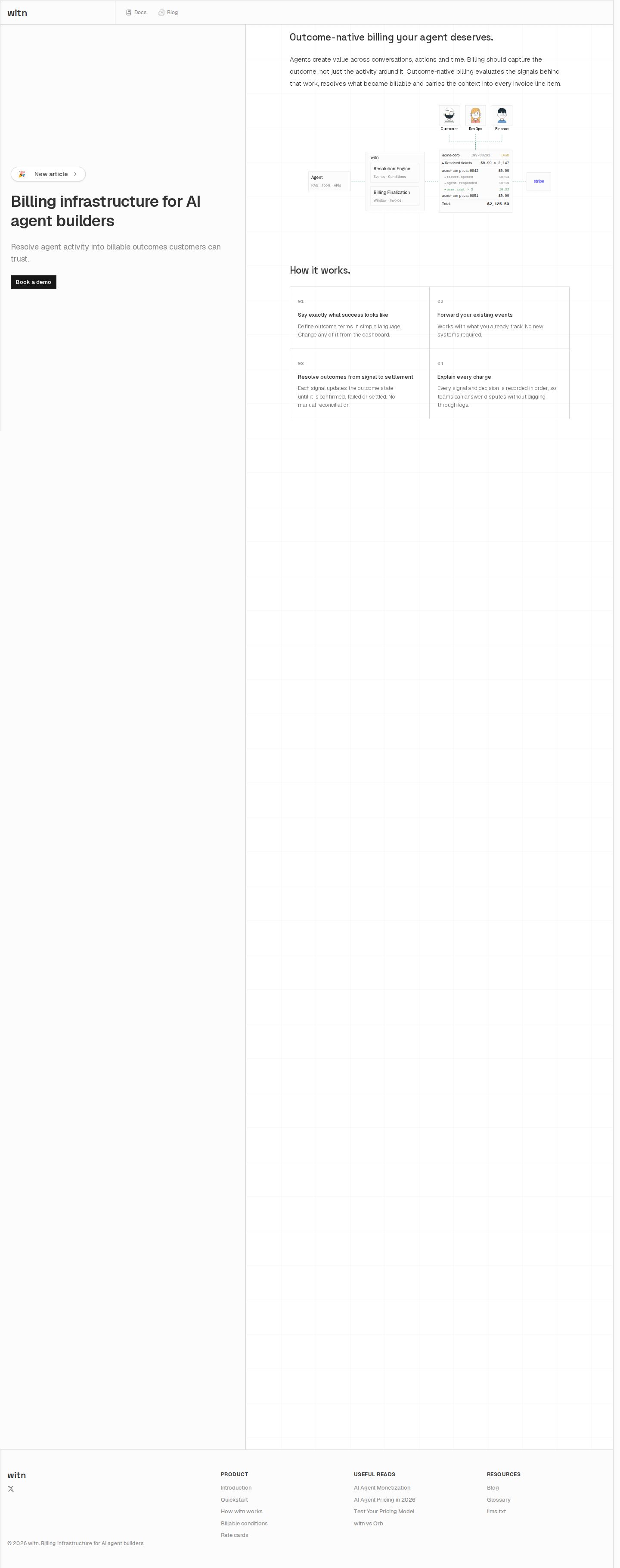Read AI Agent Monetization article

point(382,1488)
